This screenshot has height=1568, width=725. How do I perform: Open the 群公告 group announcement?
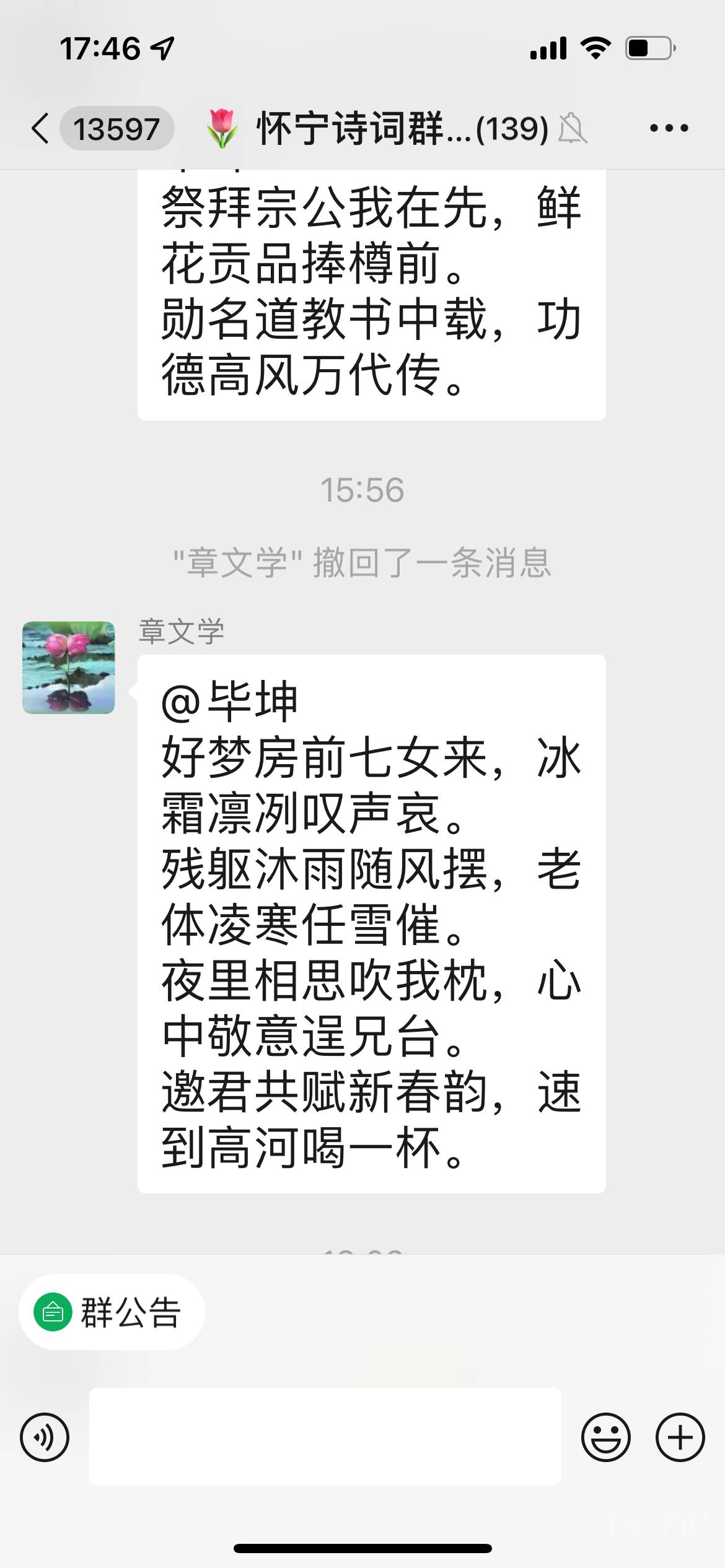112,1312
